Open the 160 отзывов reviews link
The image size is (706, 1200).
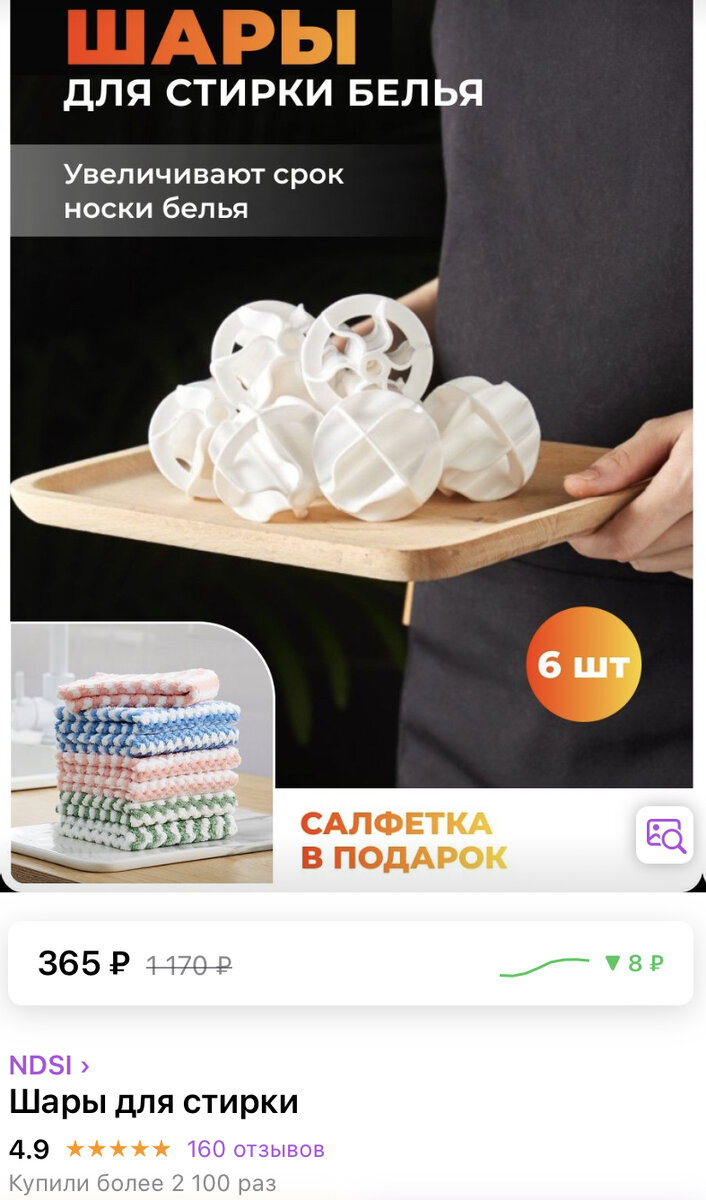256,1149
